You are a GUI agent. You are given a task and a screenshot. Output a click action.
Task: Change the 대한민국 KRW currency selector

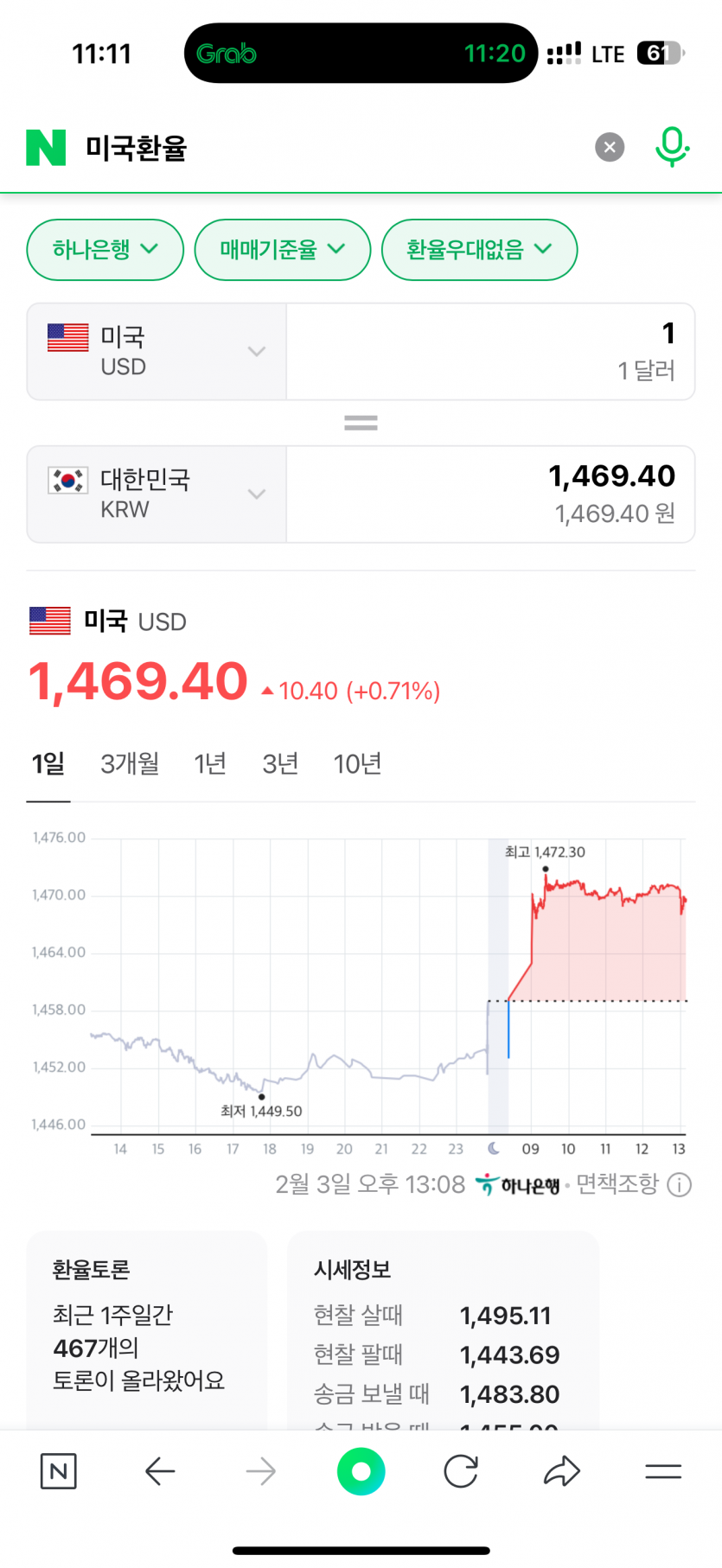pos(157,494)
